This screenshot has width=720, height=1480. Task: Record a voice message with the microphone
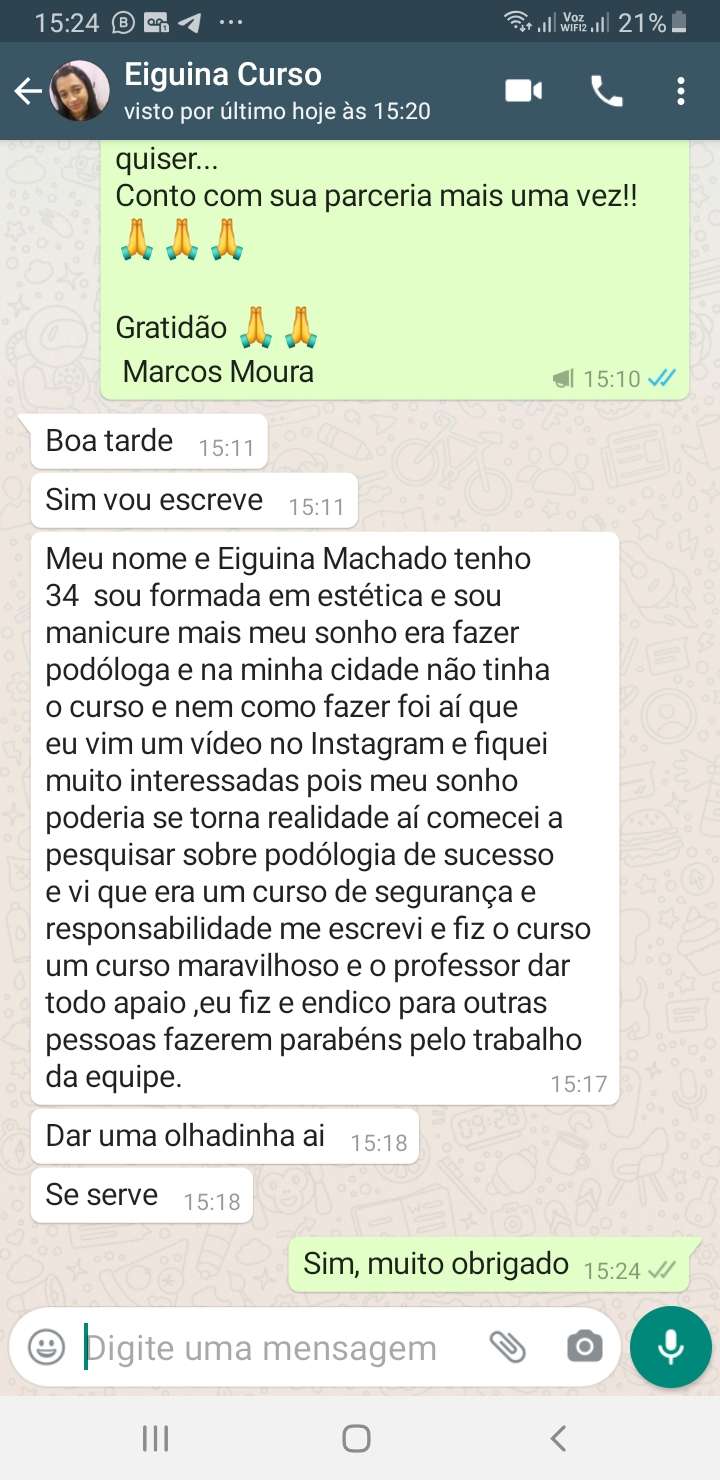click(x=670, y=1347)
